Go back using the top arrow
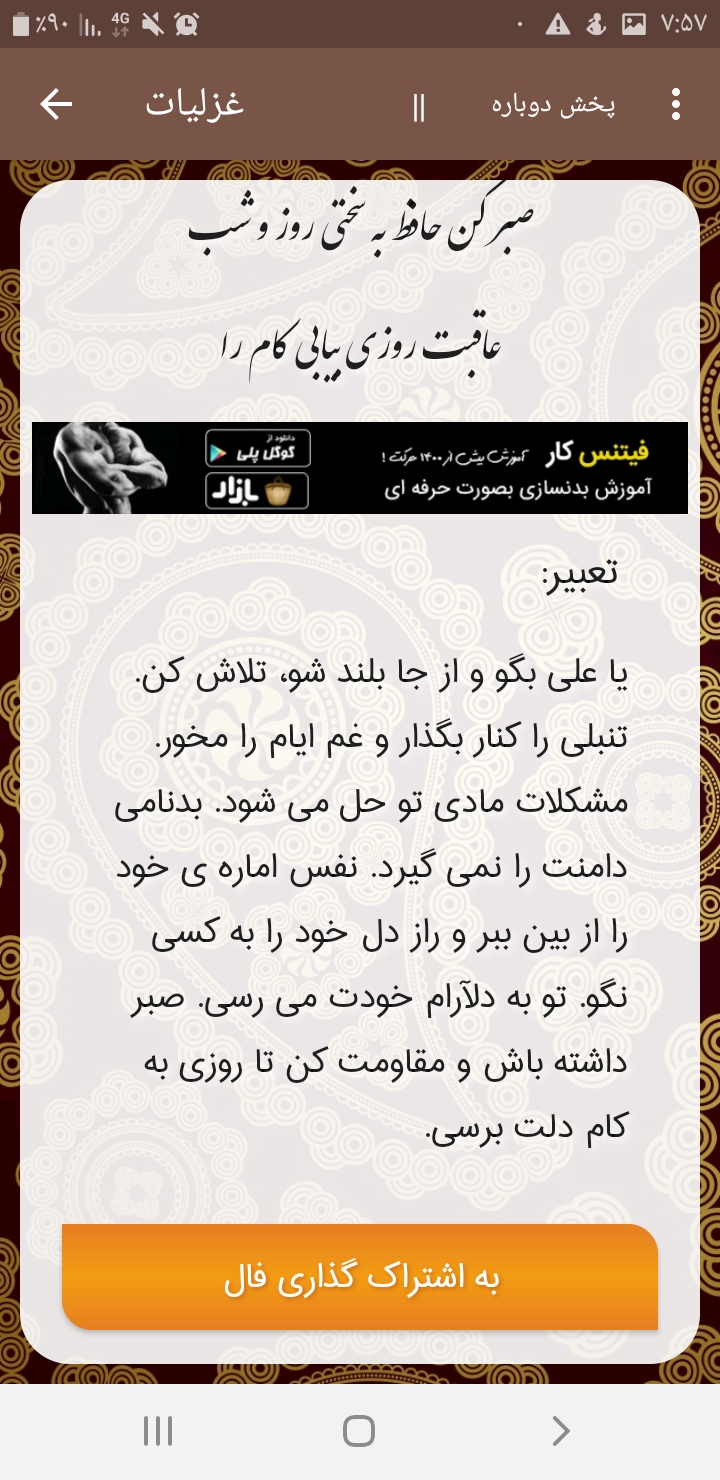 coord(56,104)
